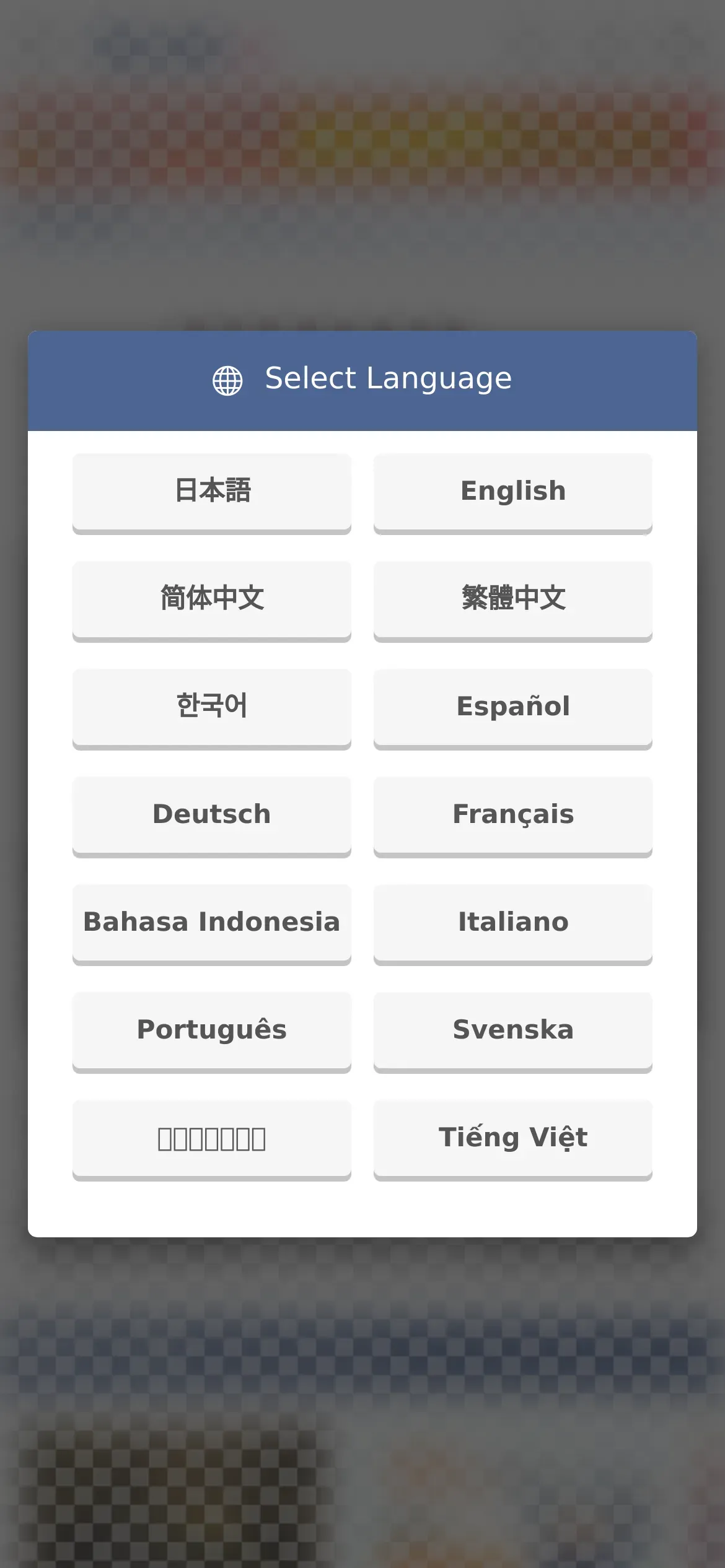The height and width of the screenshot is (1568, 725).
Task: Choose Español
Action: coord(512,707)
